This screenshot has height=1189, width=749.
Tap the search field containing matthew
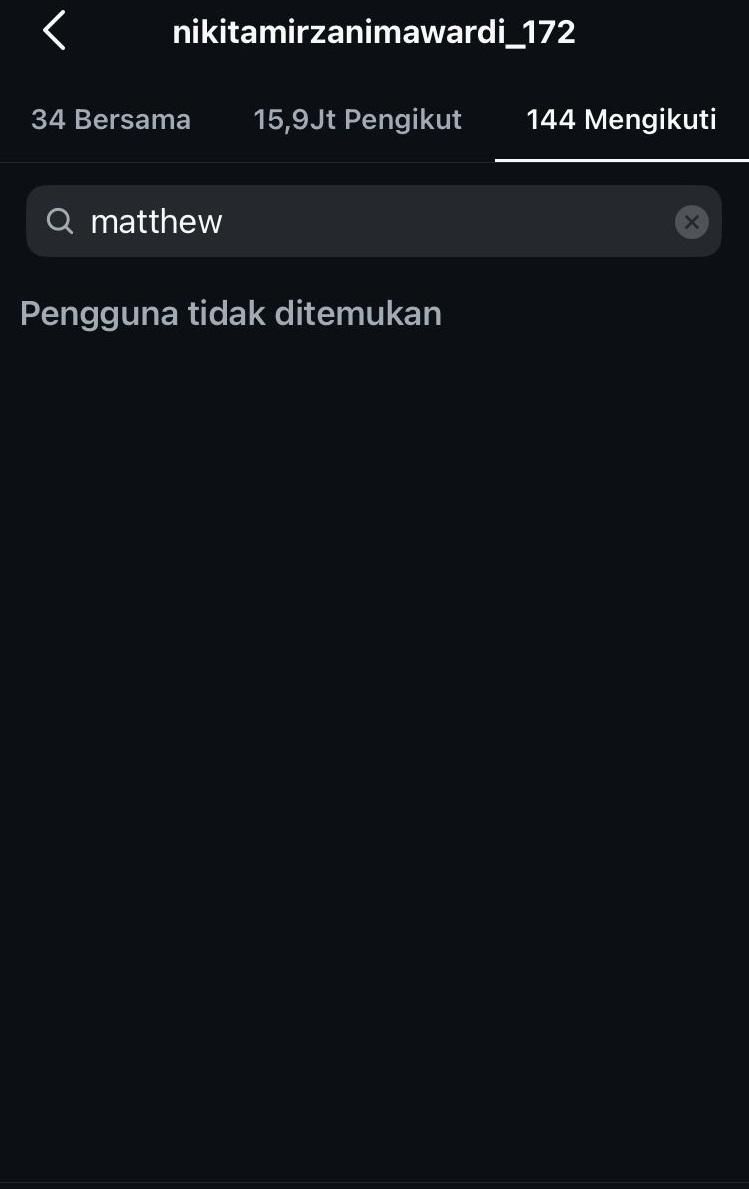coord(360,221)
